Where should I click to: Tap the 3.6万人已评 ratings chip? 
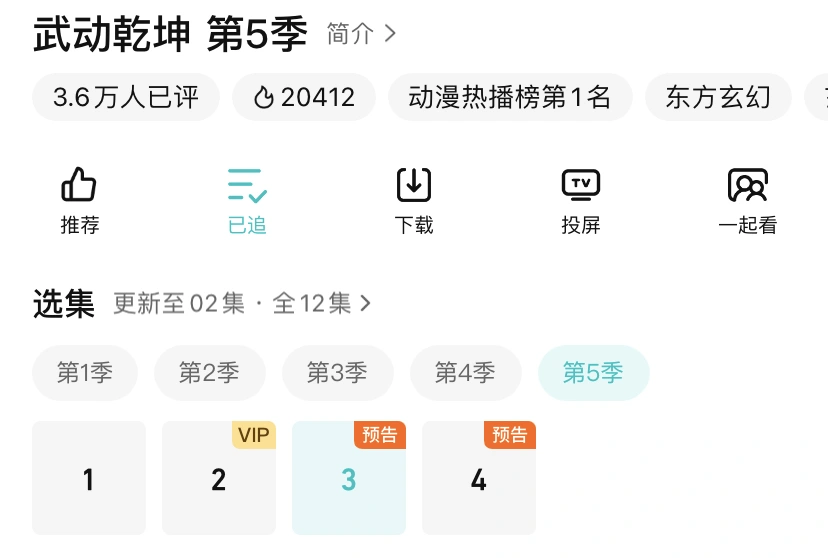(126, 97)
